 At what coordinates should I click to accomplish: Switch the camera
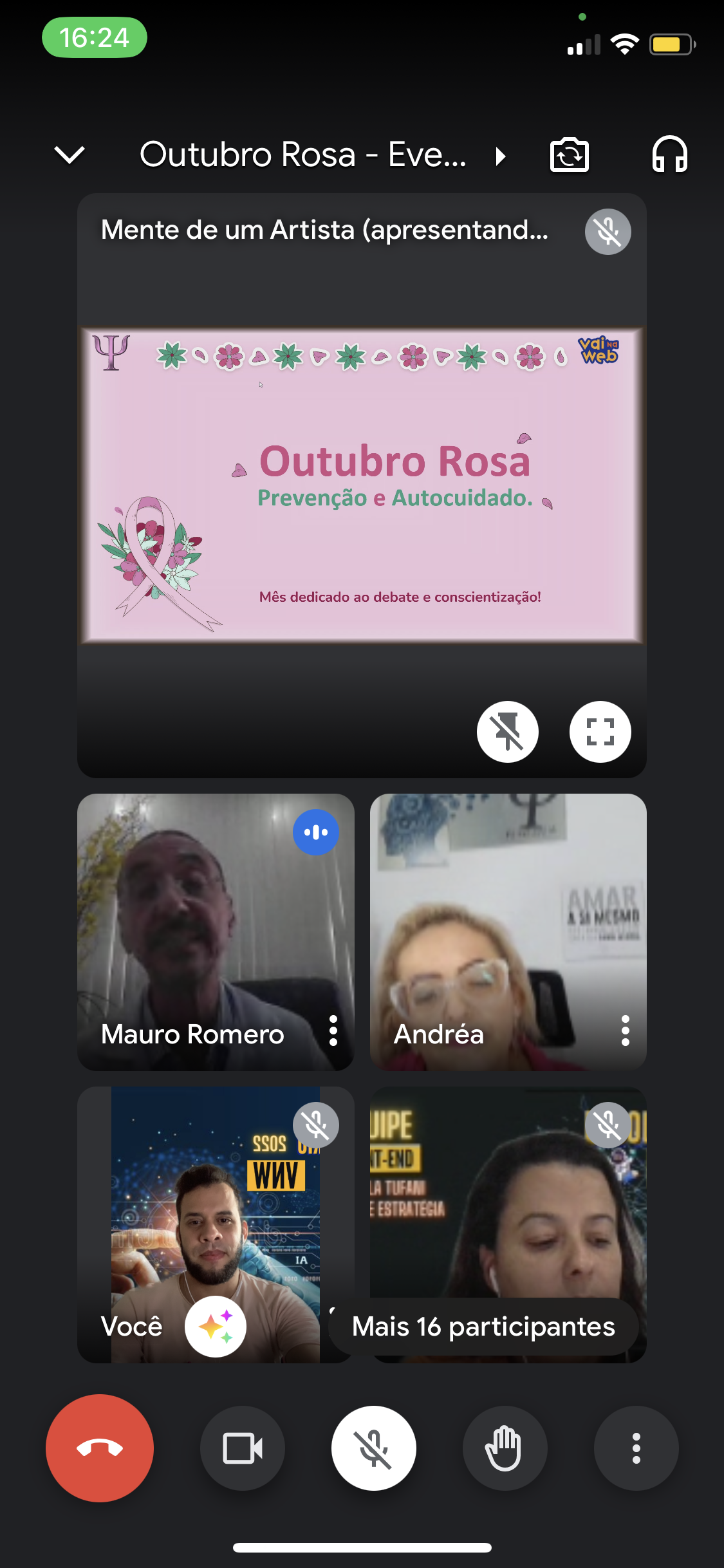pos(570,155)
